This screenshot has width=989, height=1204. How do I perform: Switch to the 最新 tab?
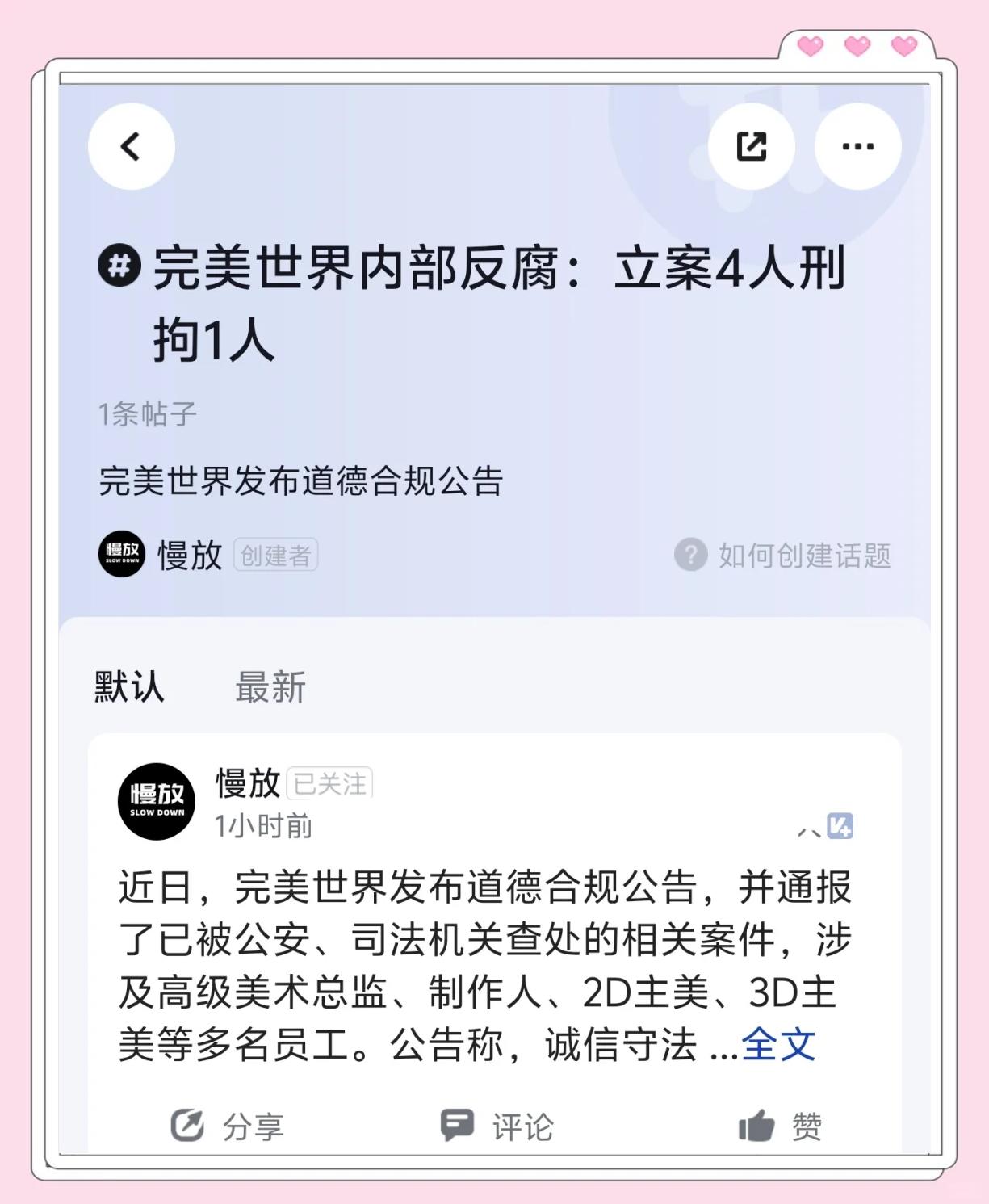(270, 687)
